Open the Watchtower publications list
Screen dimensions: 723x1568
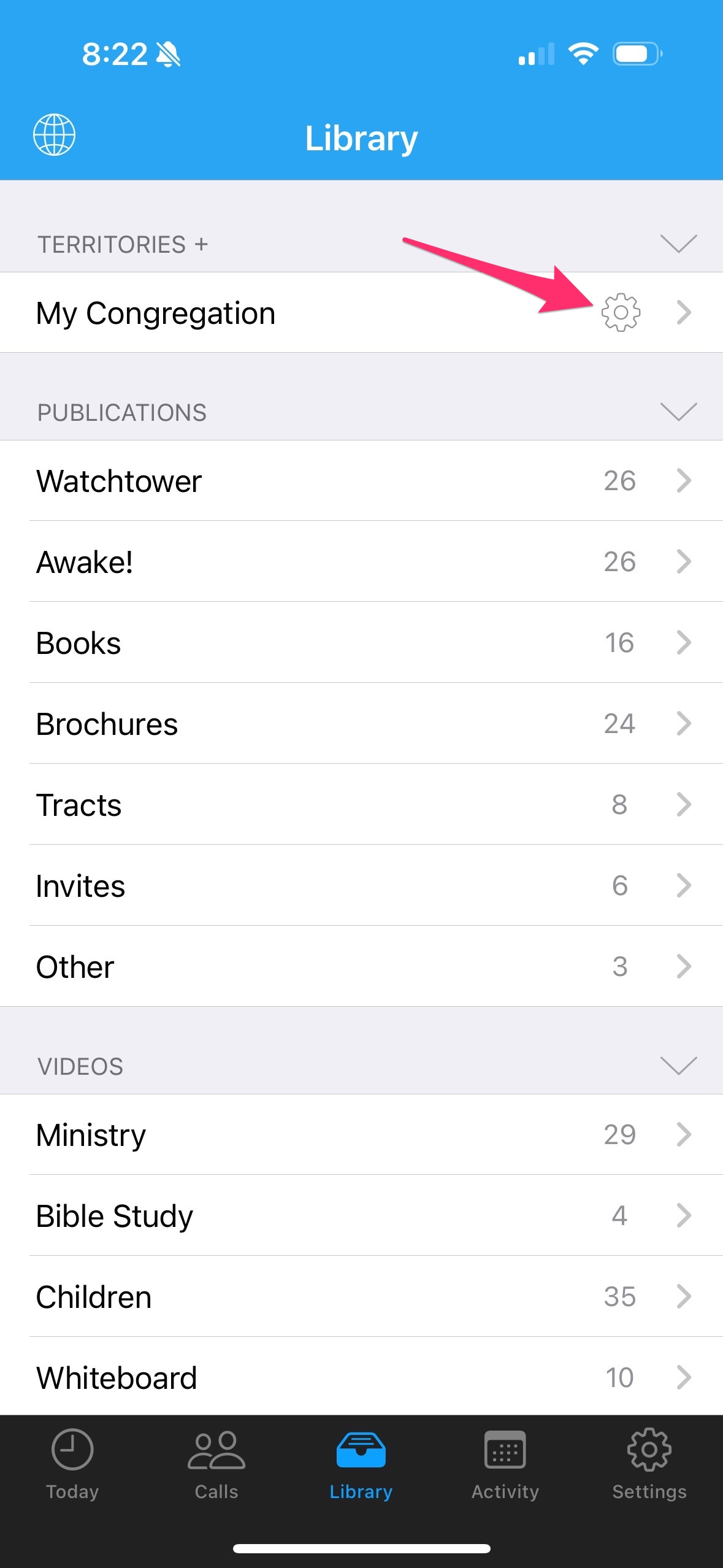[362, 480]
